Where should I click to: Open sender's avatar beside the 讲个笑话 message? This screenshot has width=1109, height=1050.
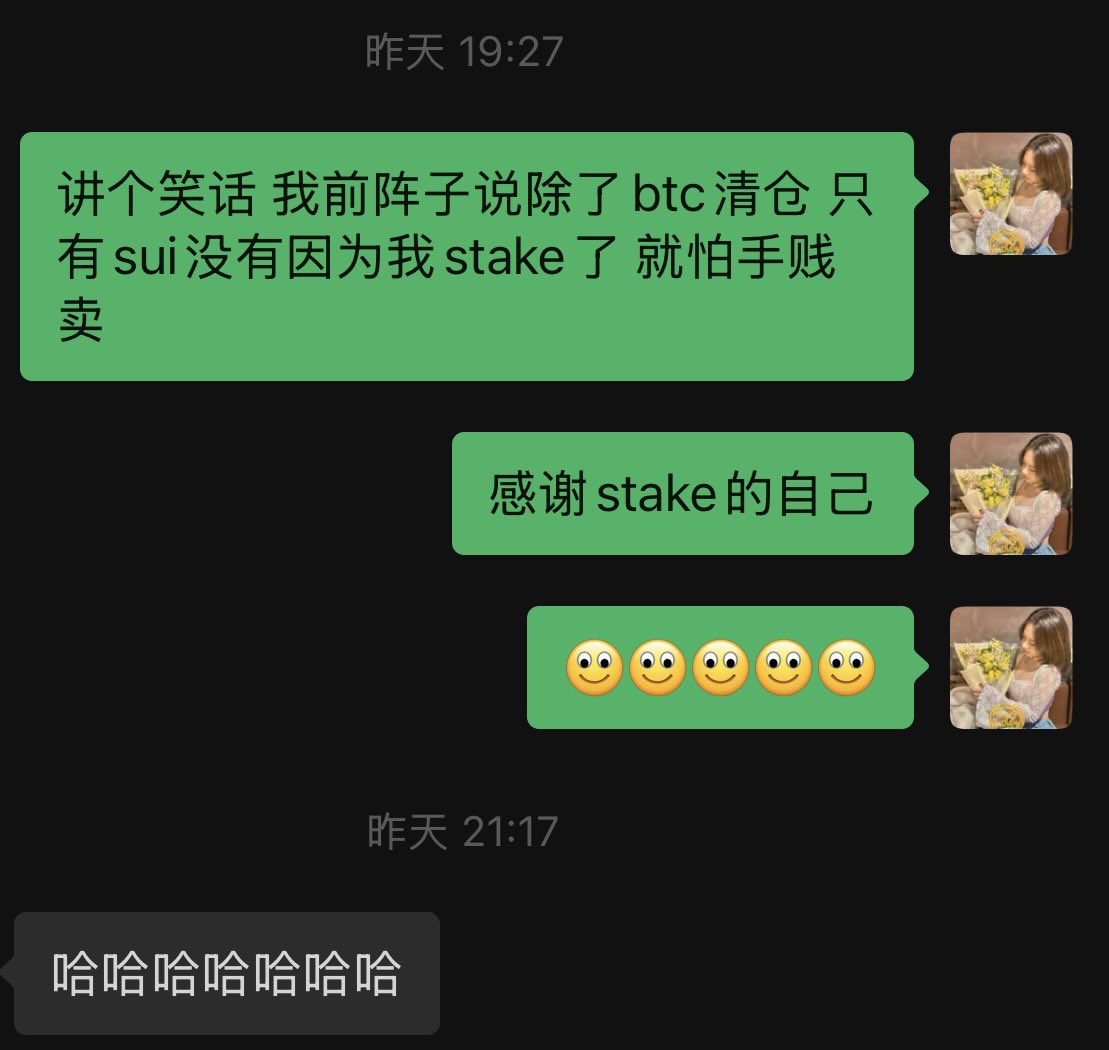pos(1010,193)
